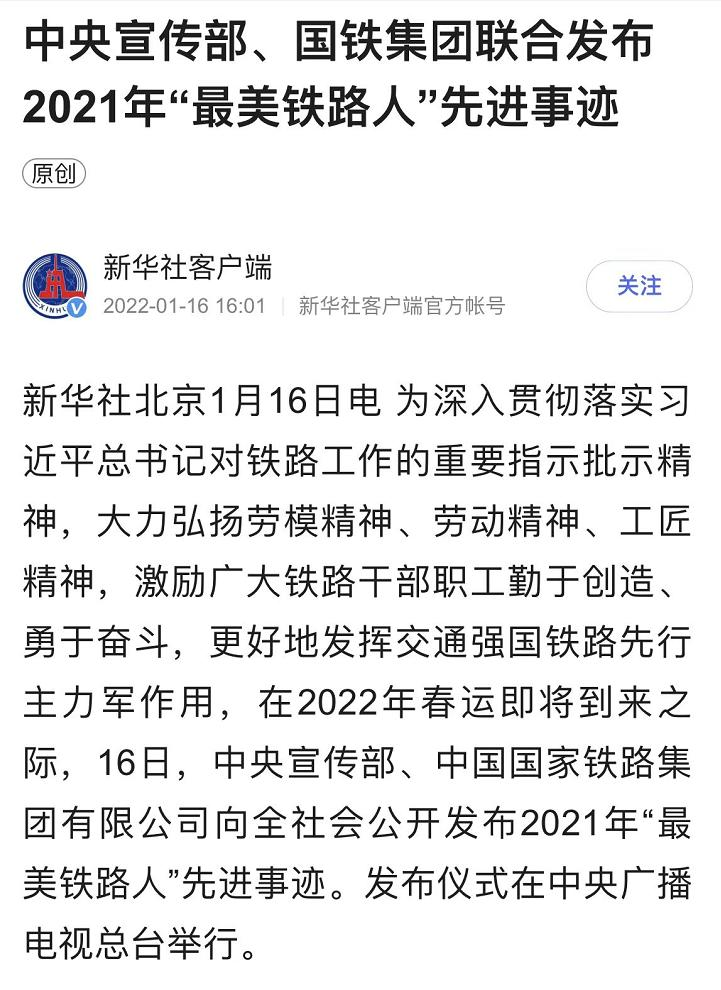
Task: Follow 新华社客户端 with the 关注 button
Action: point(638,286)
